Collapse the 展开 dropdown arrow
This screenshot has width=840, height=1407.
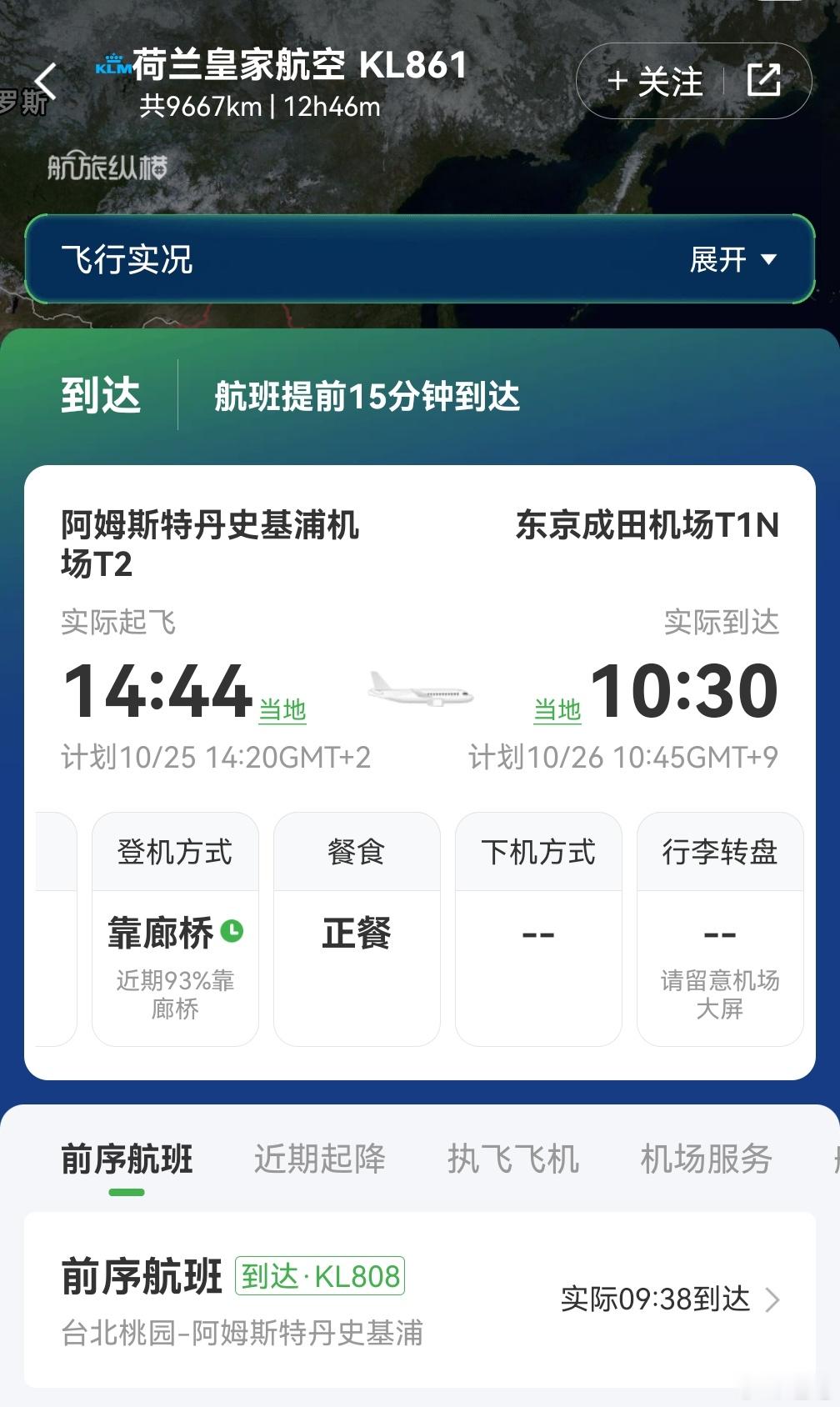[x=771, y=262]
